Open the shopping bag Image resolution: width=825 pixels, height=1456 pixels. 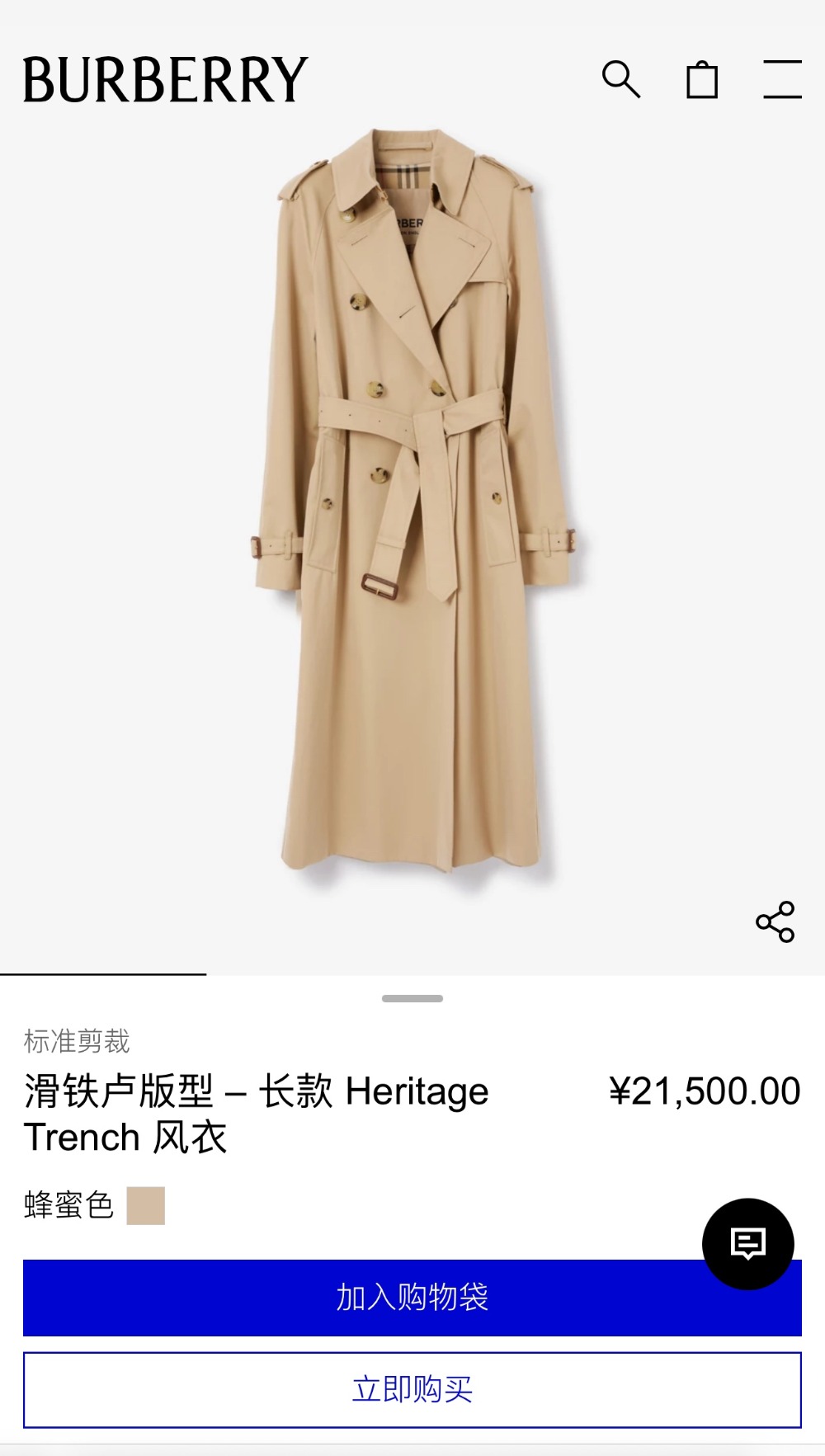tap(702, 80)
